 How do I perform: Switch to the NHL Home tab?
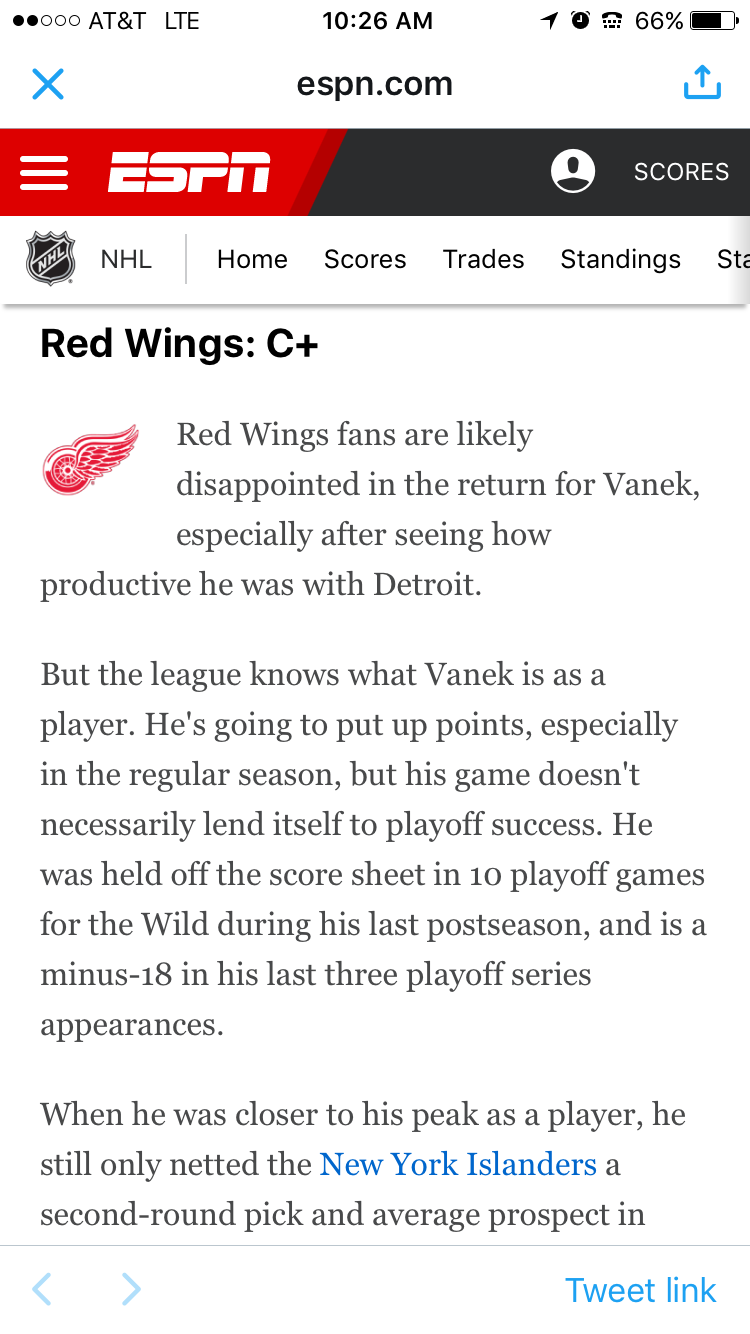[x=252, y=259]
